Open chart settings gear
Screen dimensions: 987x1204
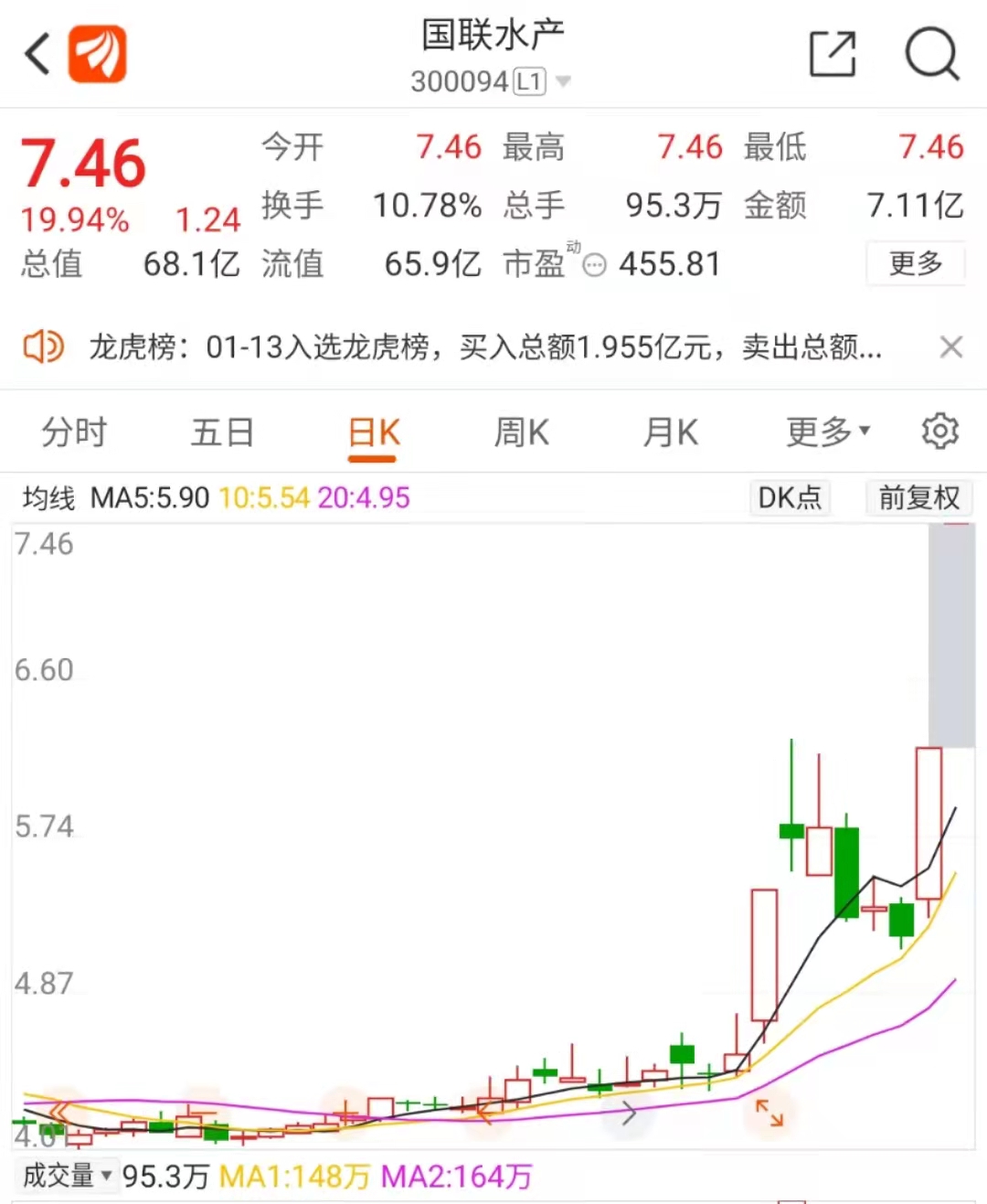pos(939,431)
